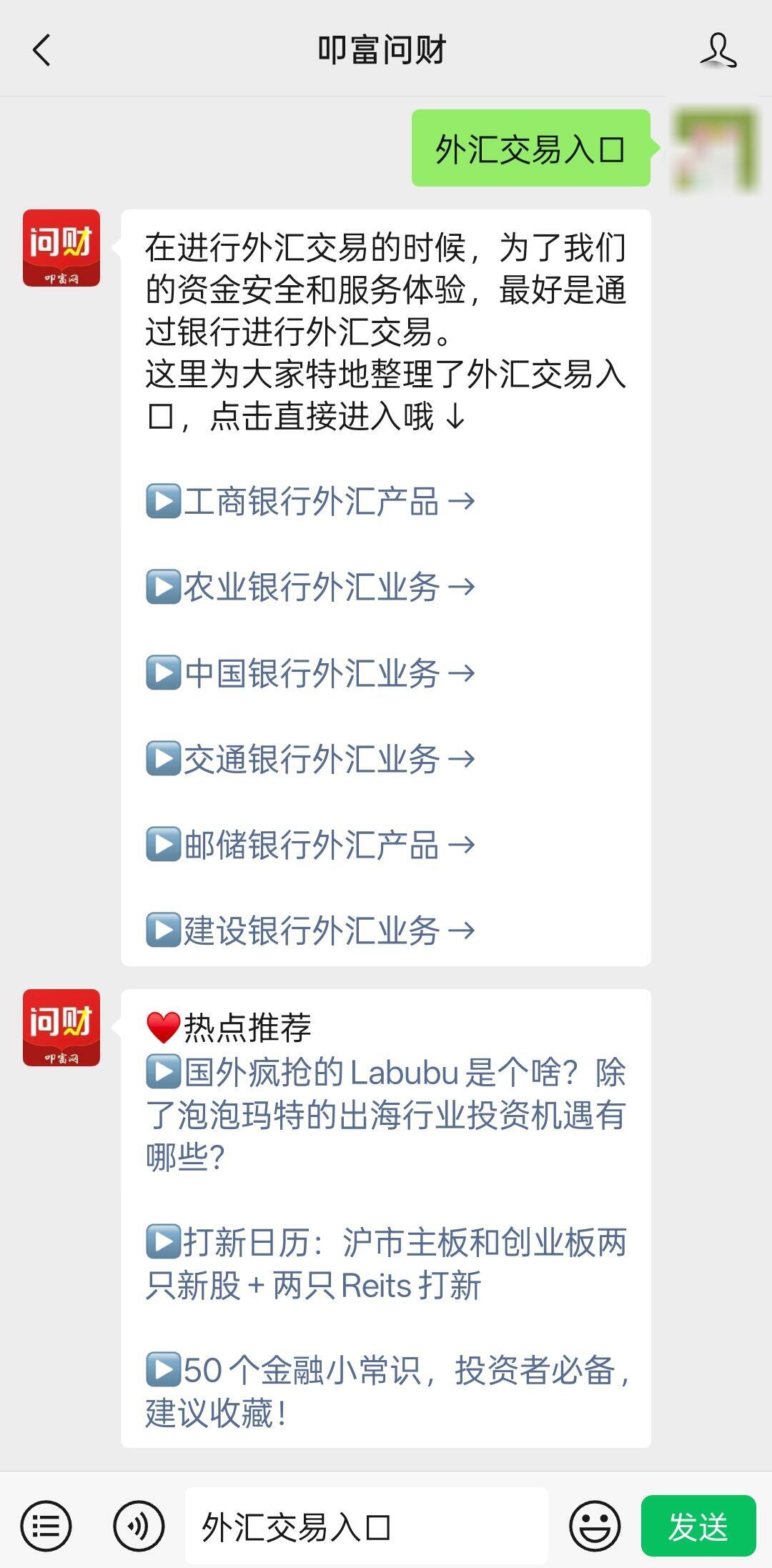Tap 发送 to send the message
772x1568 pixels.
698,1527
